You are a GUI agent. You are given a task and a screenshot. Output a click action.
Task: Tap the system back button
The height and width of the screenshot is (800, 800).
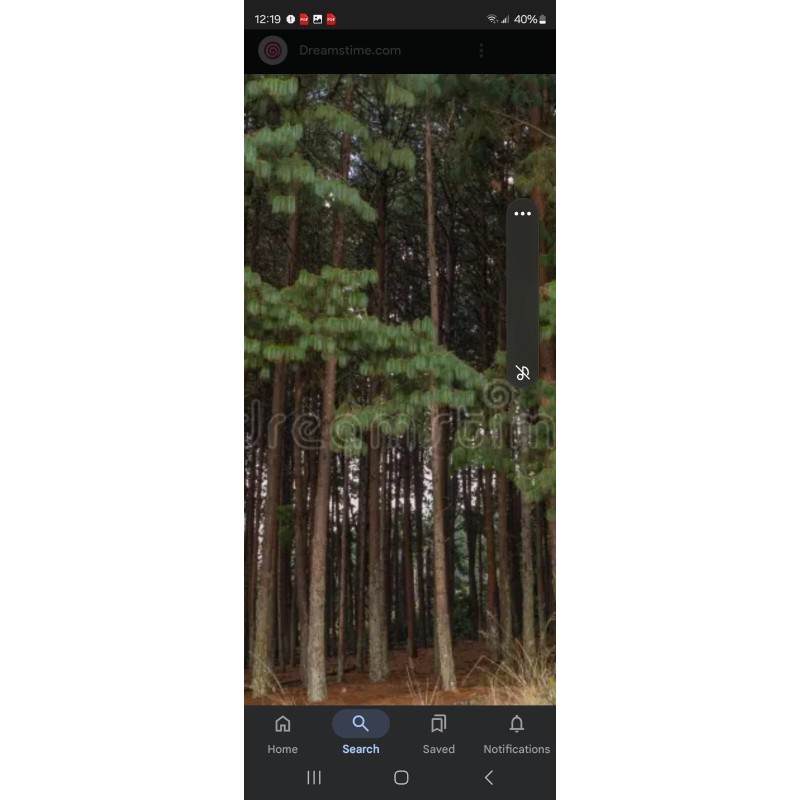(x=489, y=778)
